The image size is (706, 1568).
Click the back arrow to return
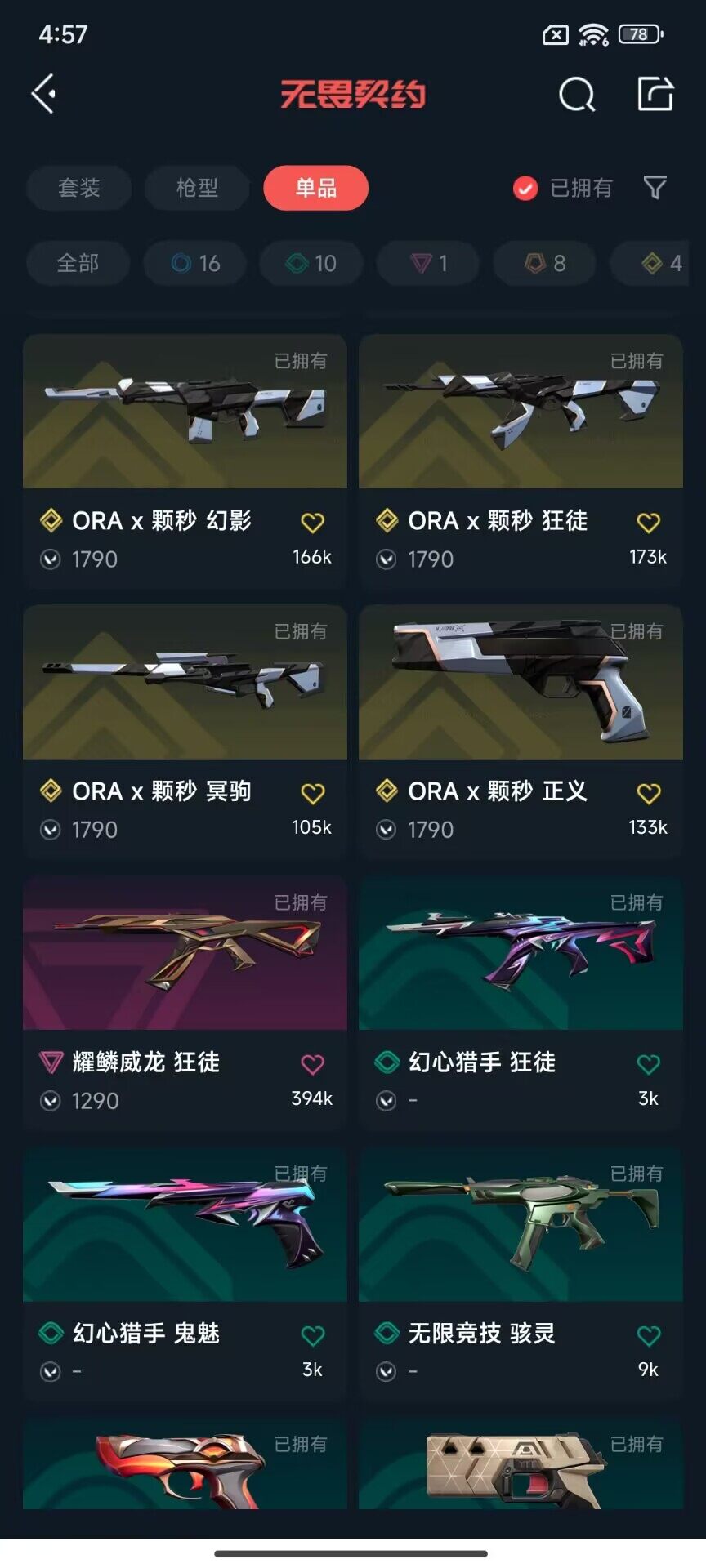pyautogui.click(x=45, y=94)
